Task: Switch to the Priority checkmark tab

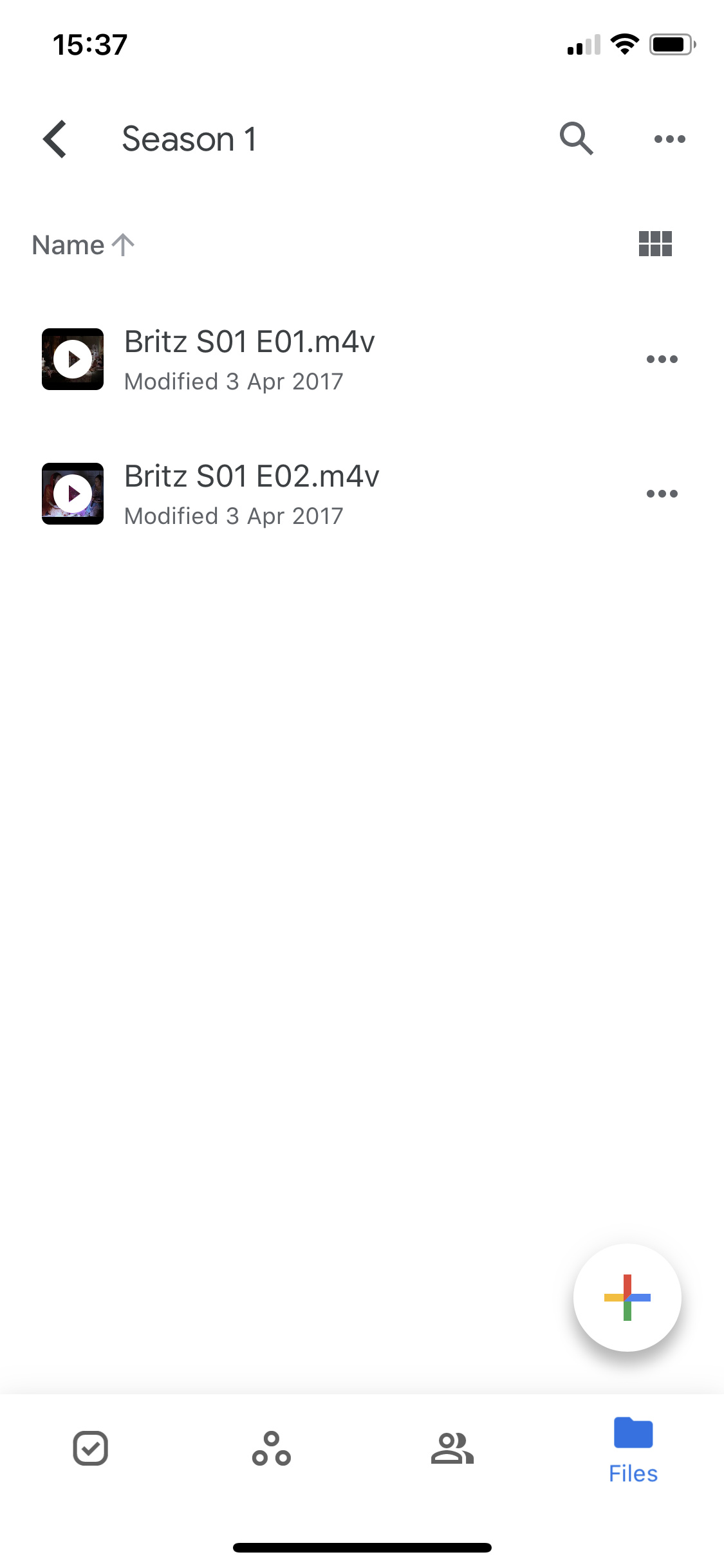Action: (91, 1448)
